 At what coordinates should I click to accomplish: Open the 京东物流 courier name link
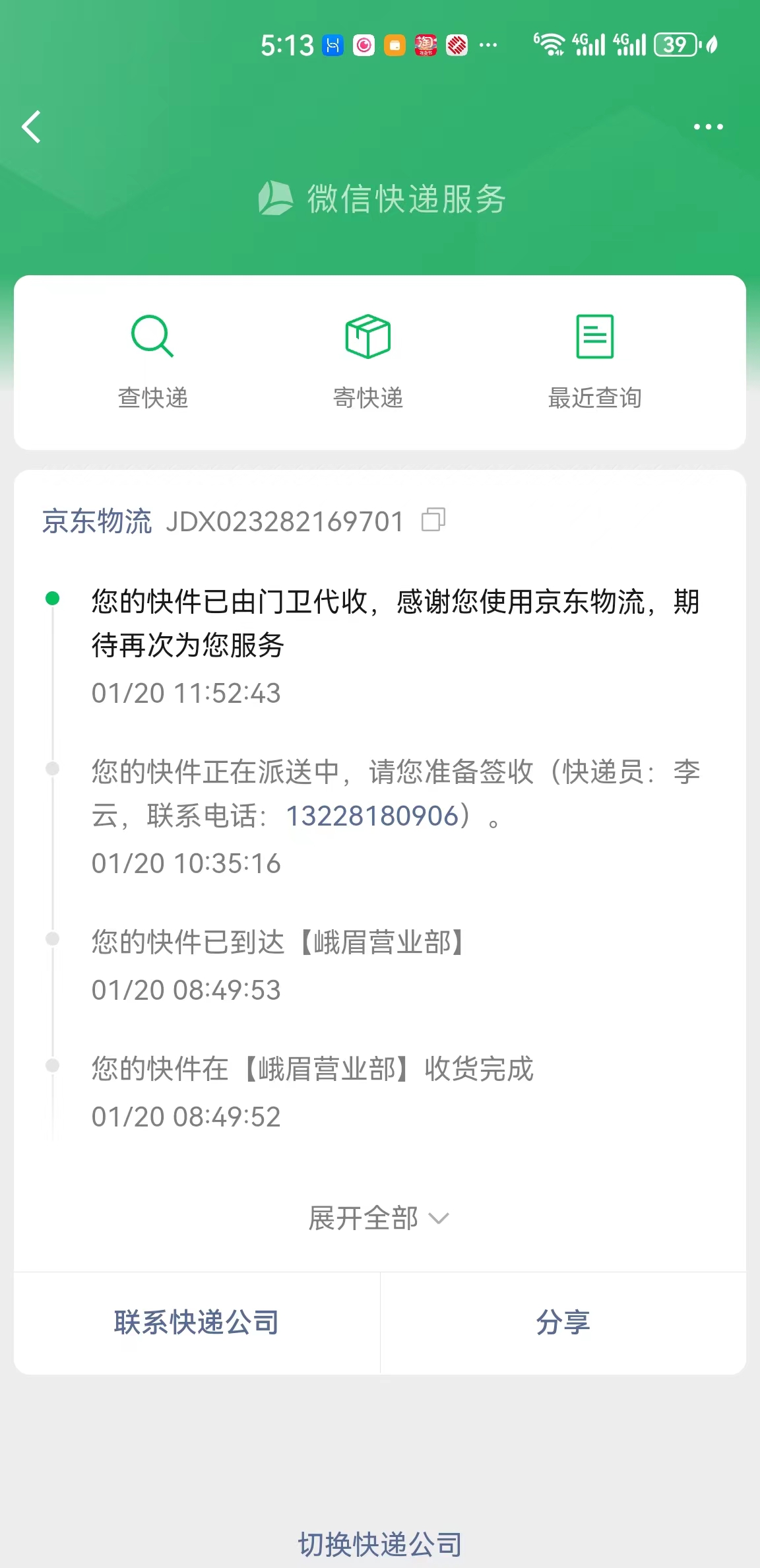coord(97,521)
